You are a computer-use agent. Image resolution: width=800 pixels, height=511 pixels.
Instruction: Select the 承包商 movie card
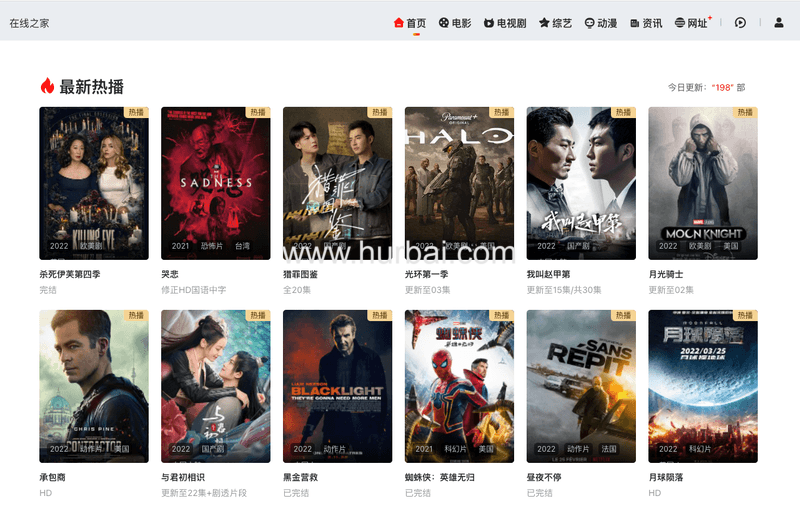point(94,386)
